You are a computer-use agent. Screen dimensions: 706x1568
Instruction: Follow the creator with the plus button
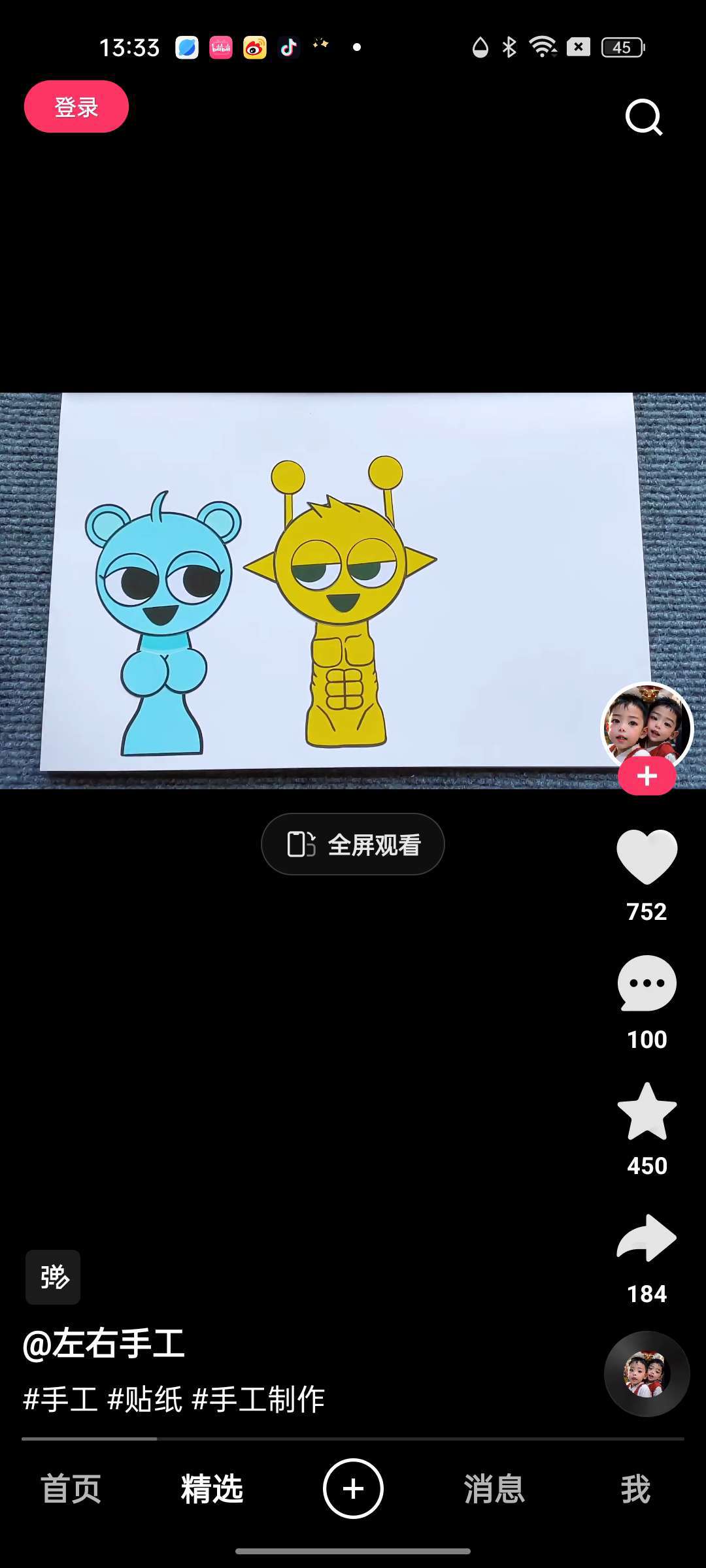pyautogui.click(x=647, y=776)
